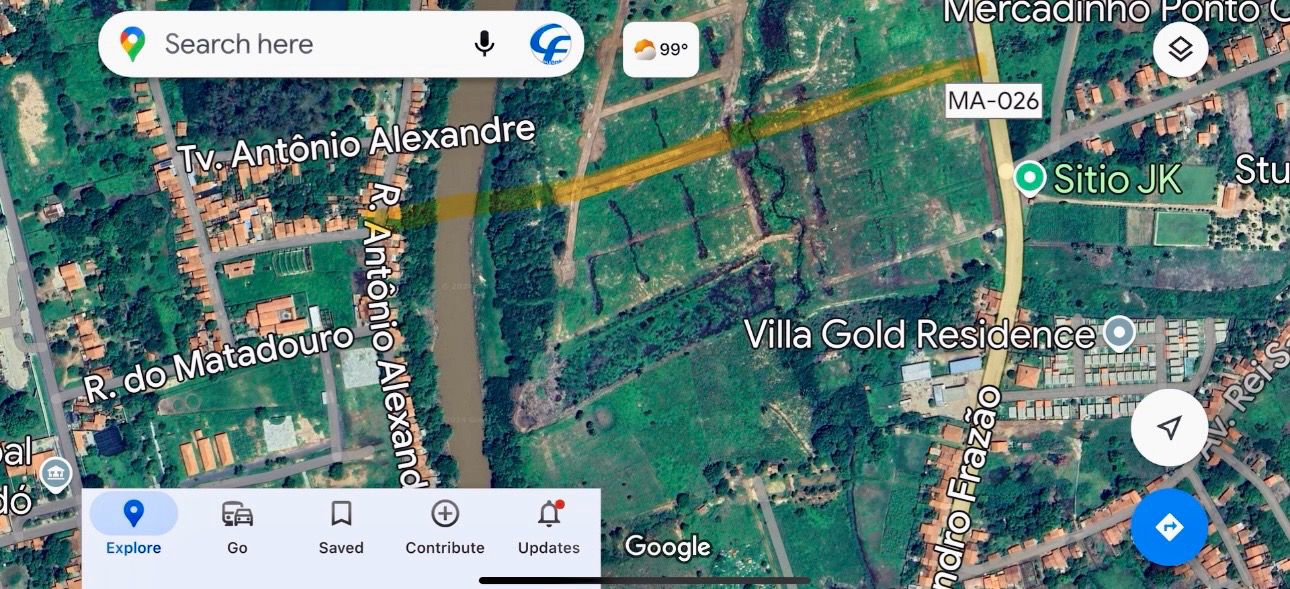
Task: Open the 99° weather widget
Action: pos(661,49)
